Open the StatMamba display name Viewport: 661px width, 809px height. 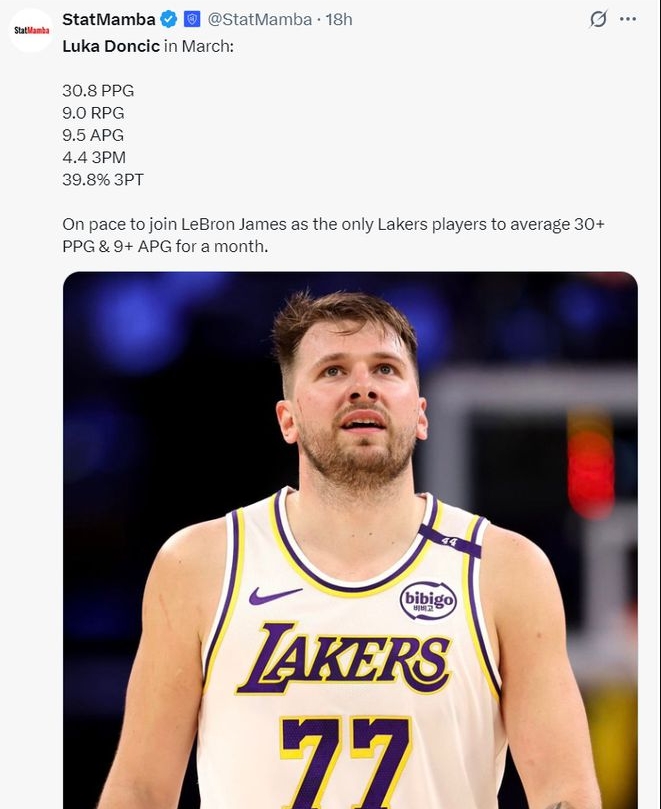click(x=108, y=19)
